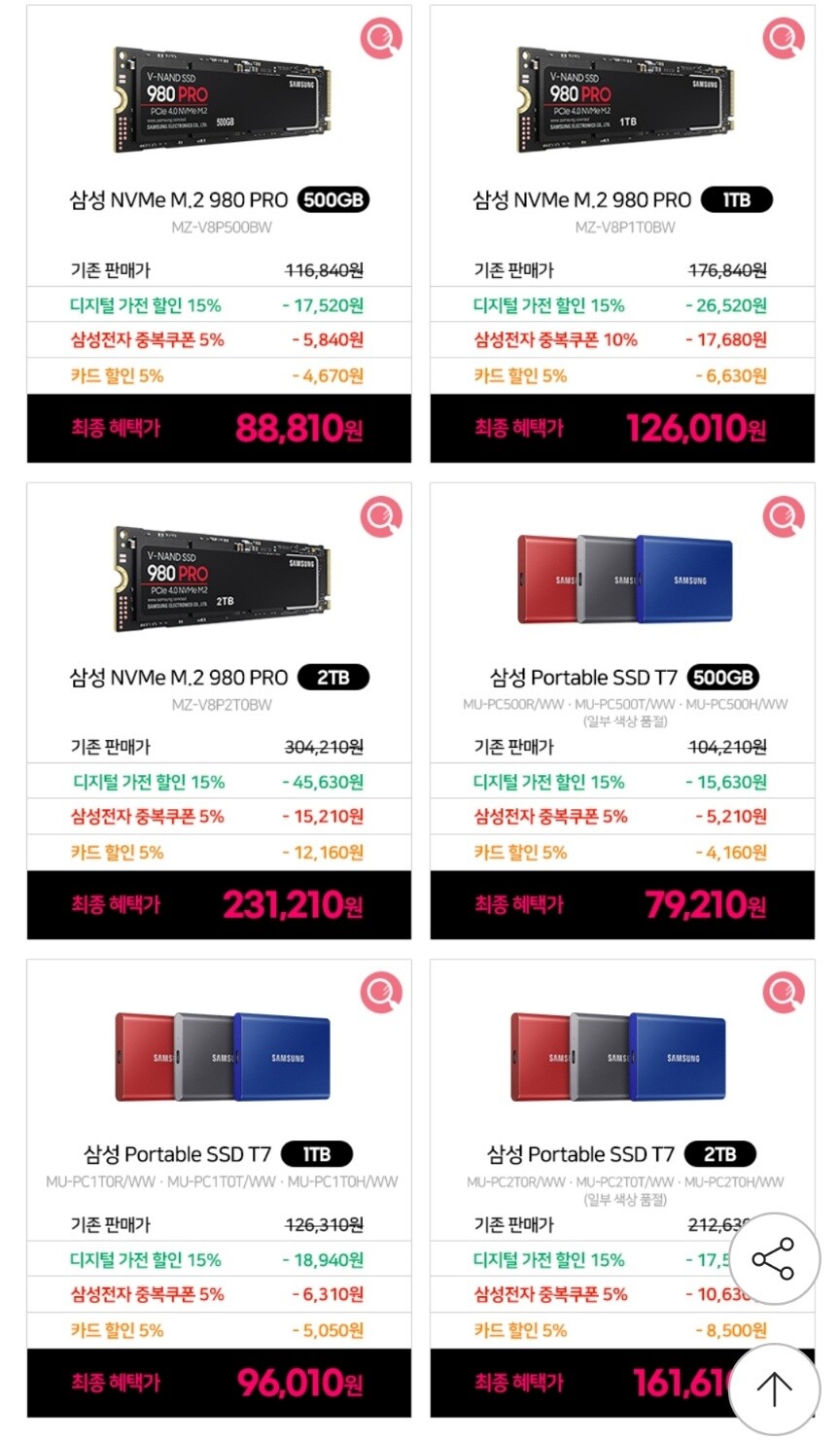Tap the scroll-to-top arrow button
The image size is (840, 1441).
[774, 1388]
